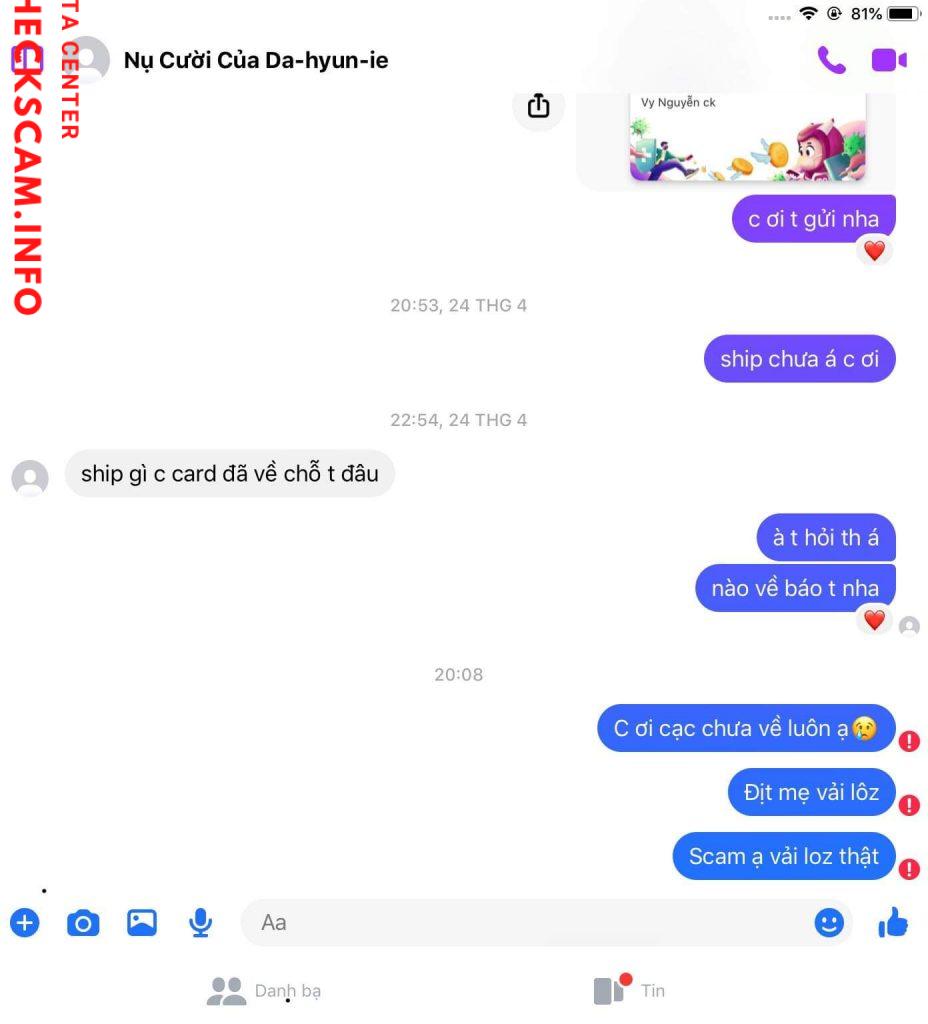Send a thumbs-up like

click(893, 924)
